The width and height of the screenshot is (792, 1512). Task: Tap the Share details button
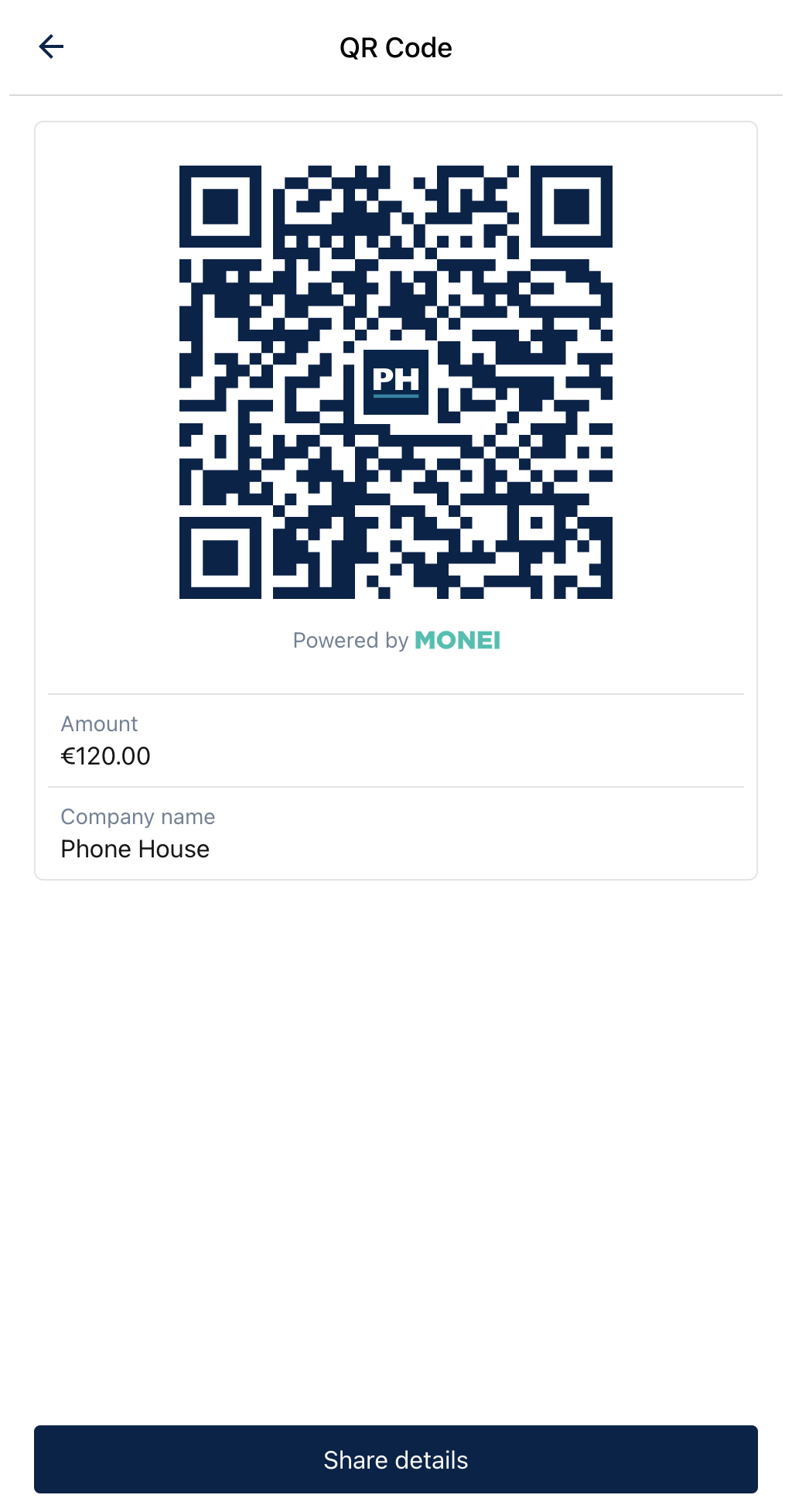pyautogui.click(x=396, y=1459)
